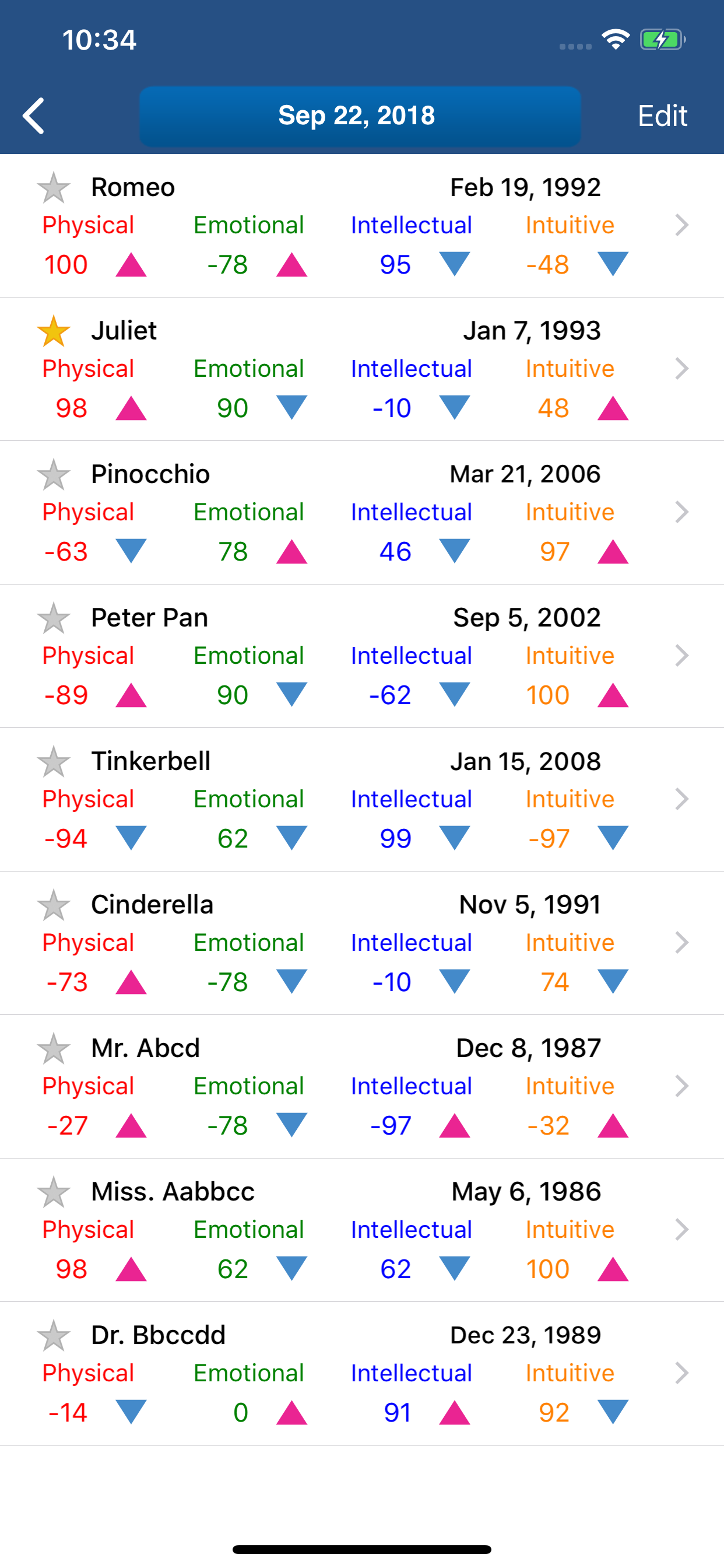Expand Dr. Bbccdd's row chevron
Image resolution: width=724 pixels, height=1568 pixels.
tap(681, 1373)
